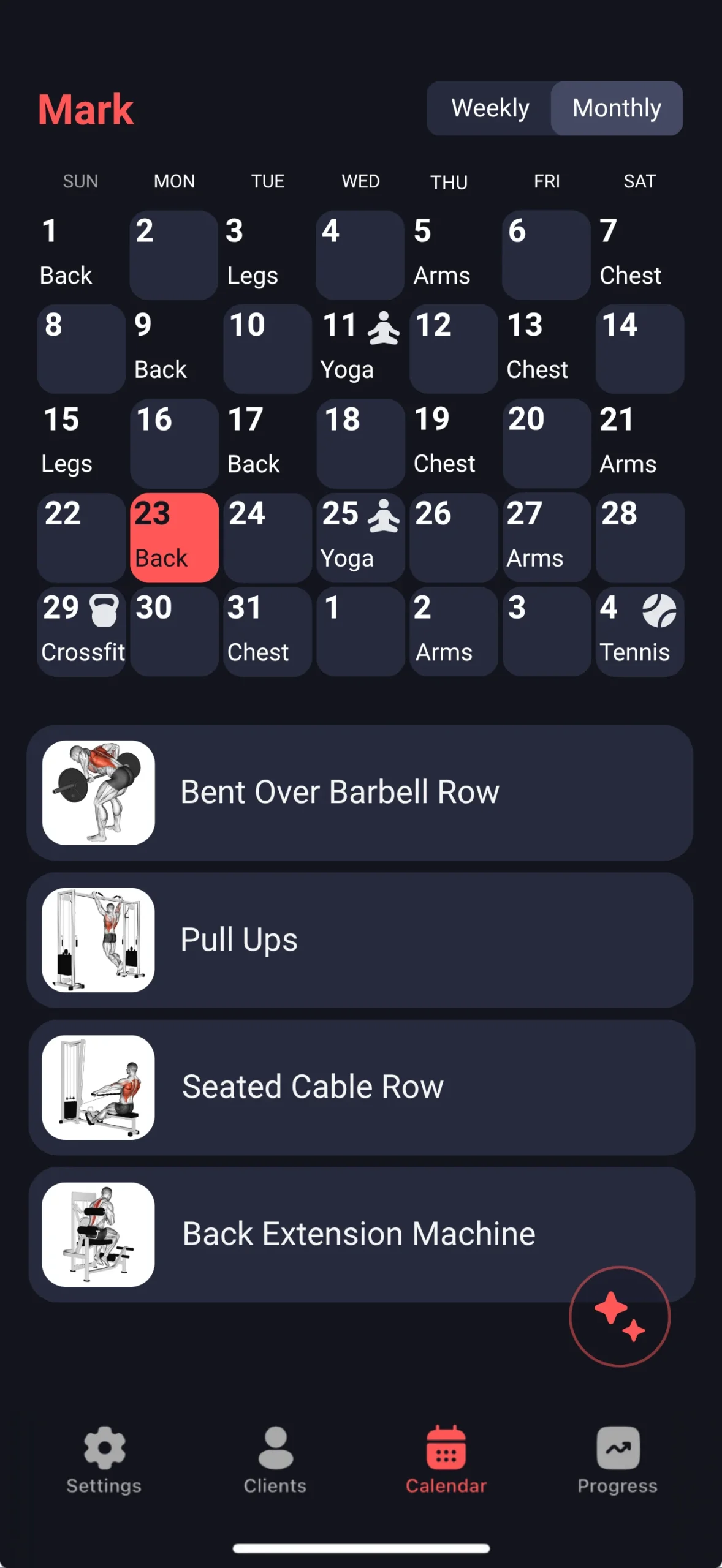Switch to the Progress tab

[617, 1460]
